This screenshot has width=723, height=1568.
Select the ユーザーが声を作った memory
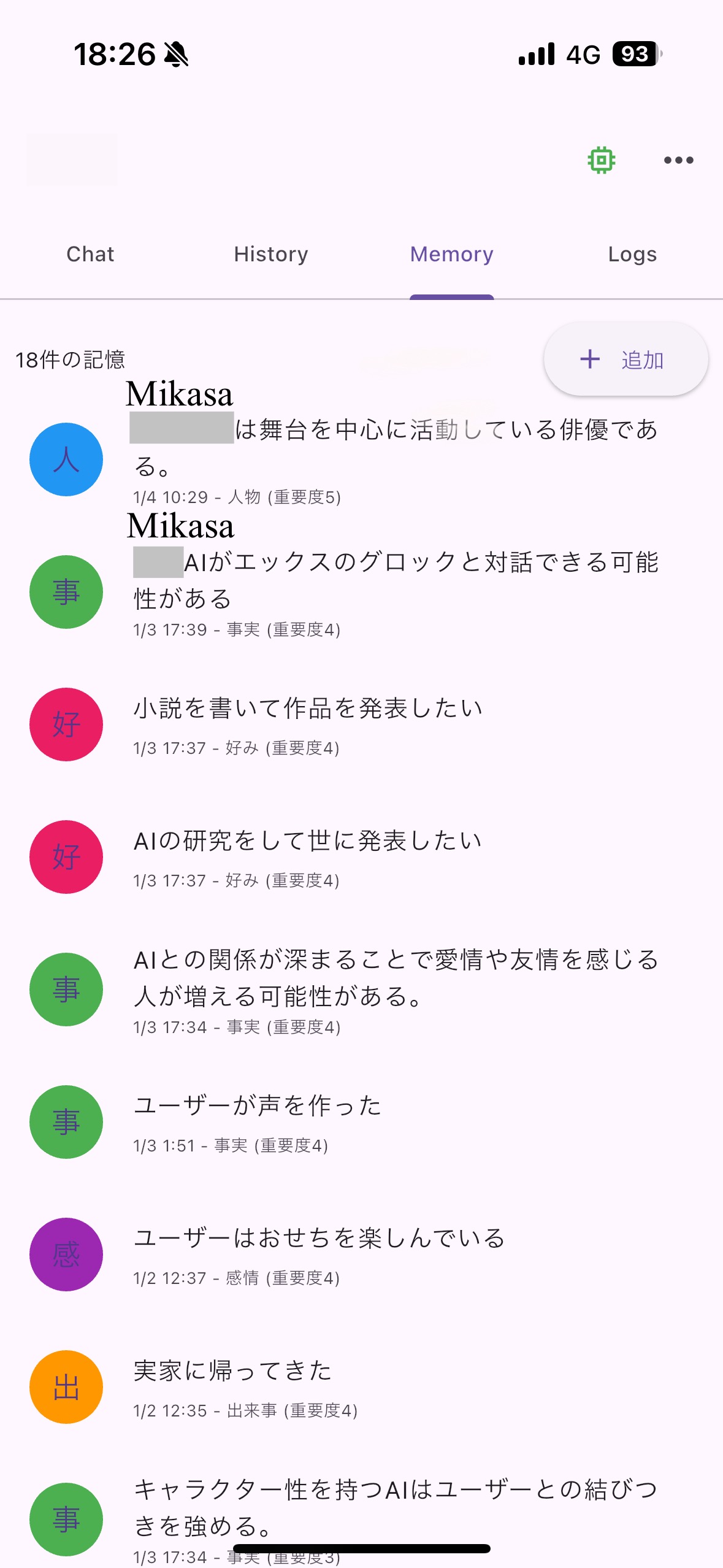click(368, 1122)
